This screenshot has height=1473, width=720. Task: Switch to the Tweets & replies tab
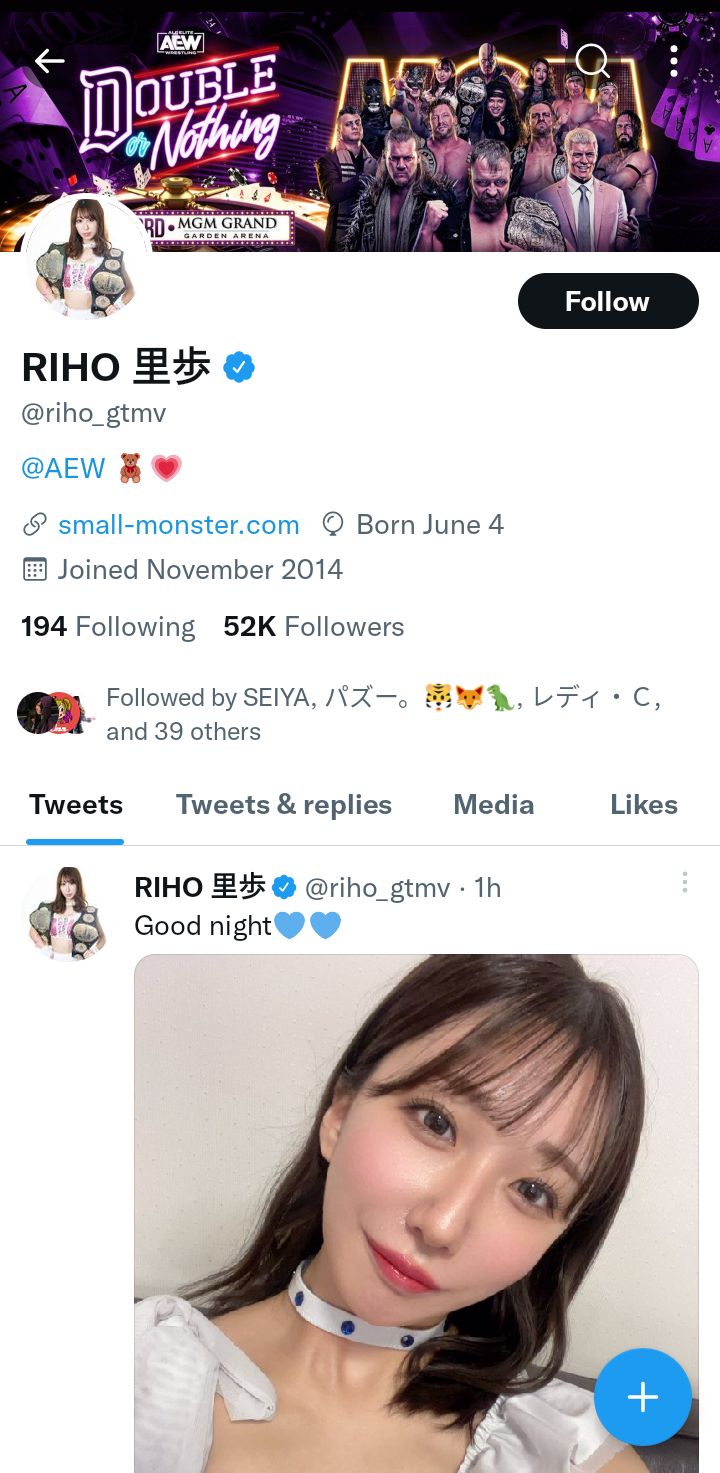(x=284, y=805)
